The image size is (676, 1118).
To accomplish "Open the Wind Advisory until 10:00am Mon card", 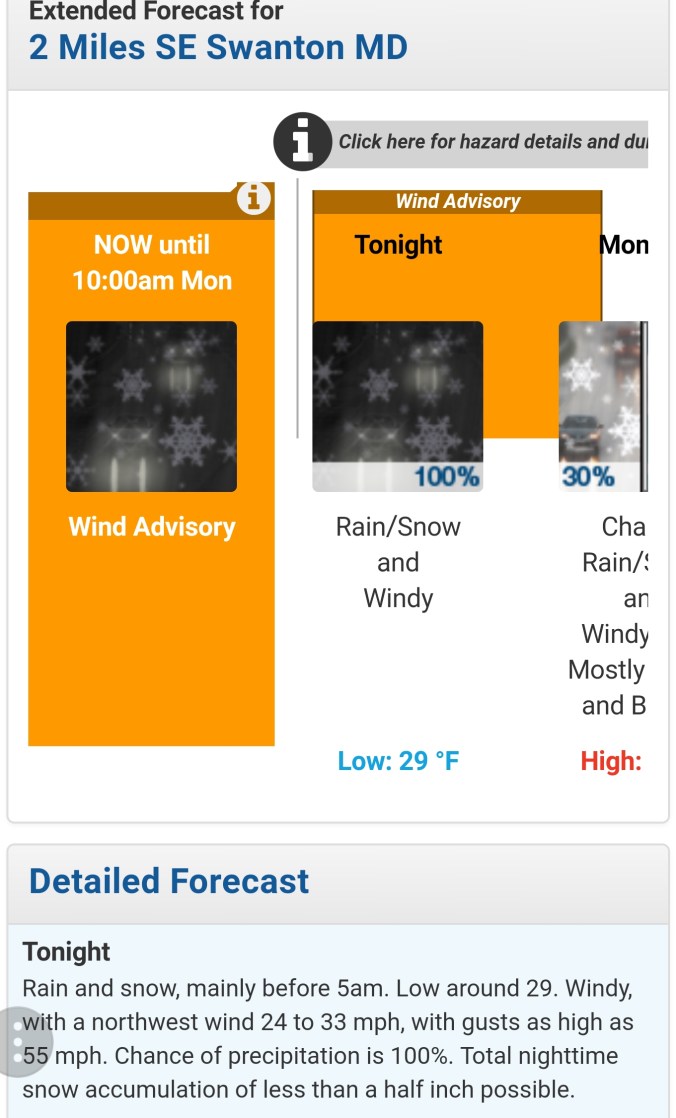I will pyautogui.click(x=151, y=468).
